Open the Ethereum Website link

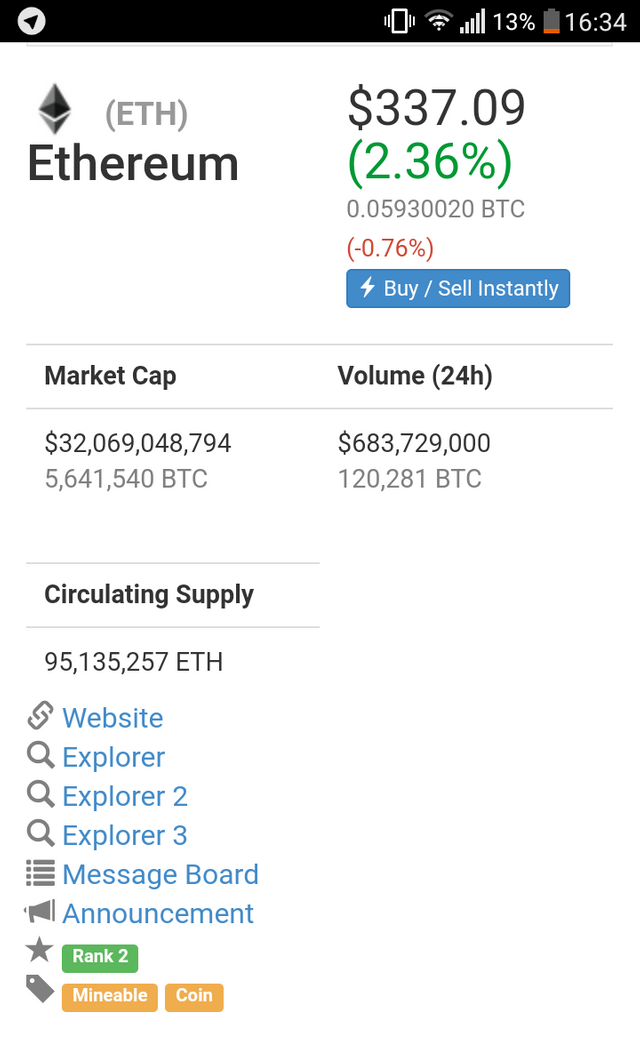[112, 718]
